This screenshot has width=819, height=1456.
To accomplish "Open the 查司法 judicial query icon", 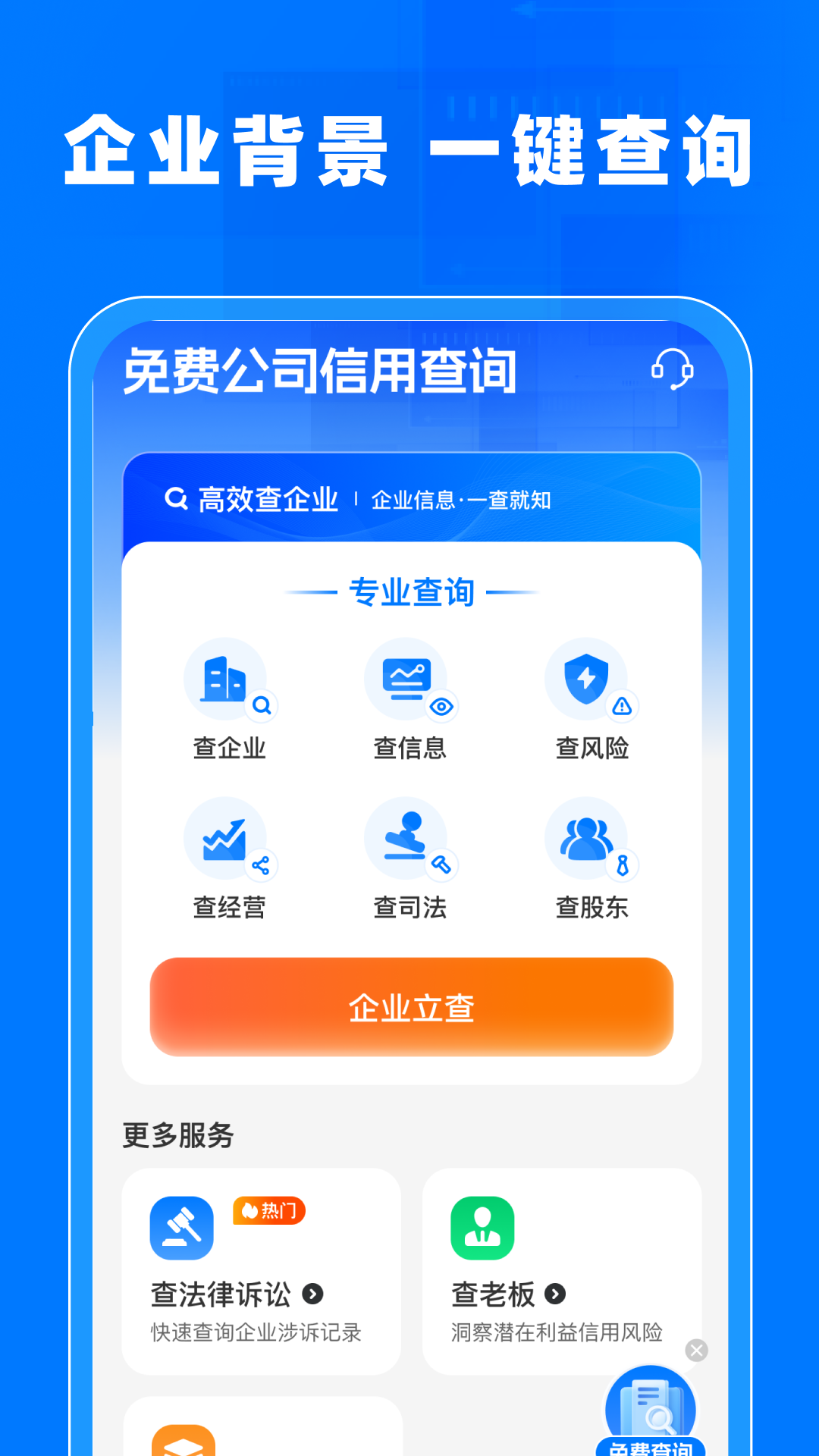I will 408,838.
